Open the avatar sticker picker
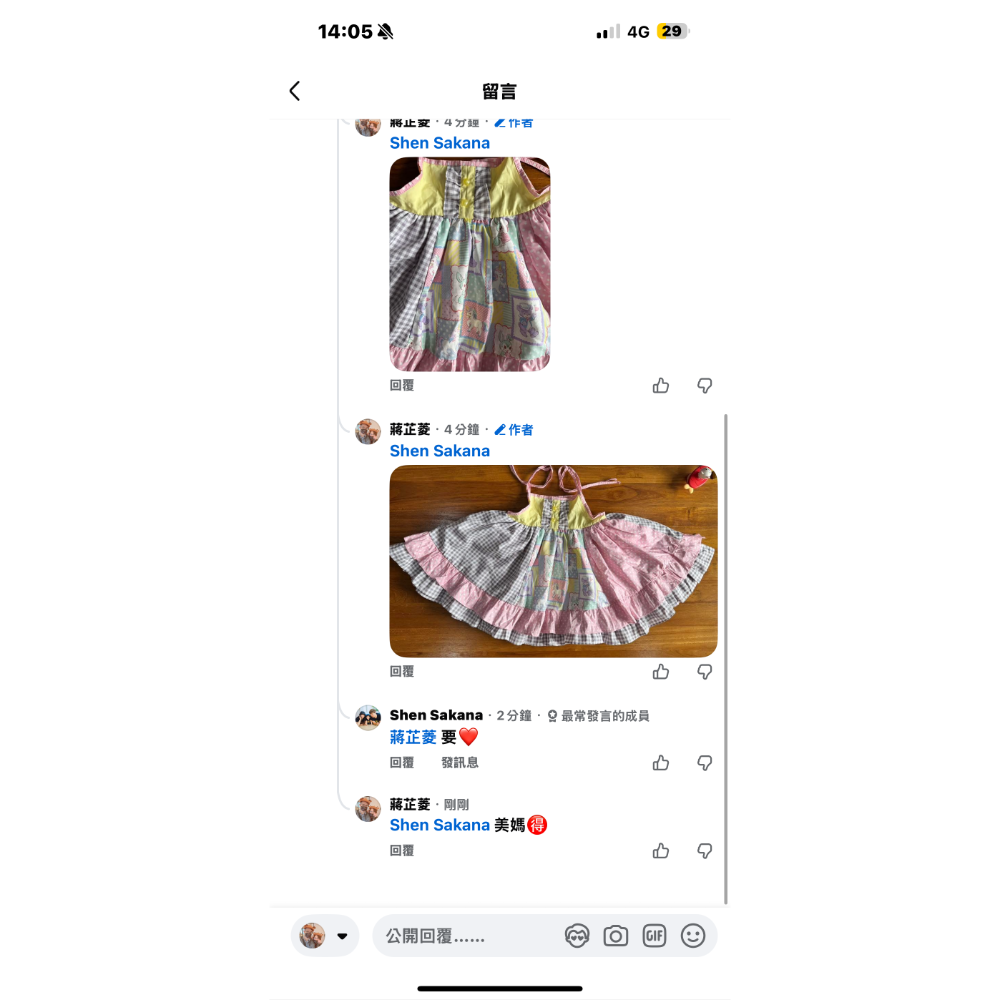This screenshot has height=1000, width=1000. point(577,936)
